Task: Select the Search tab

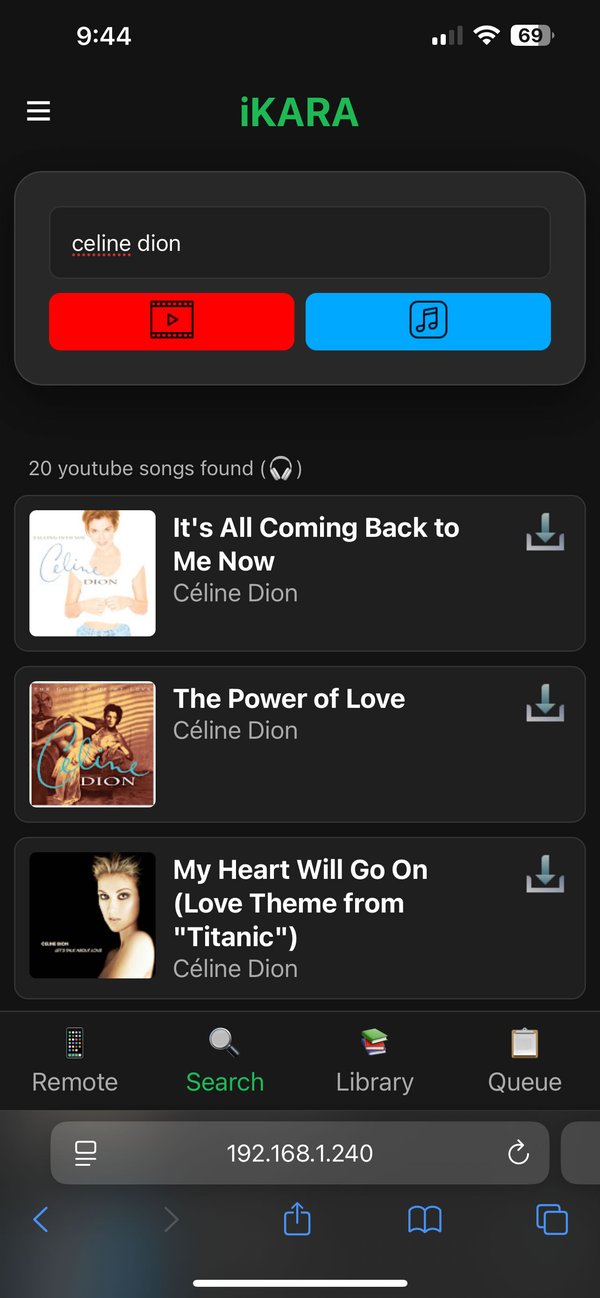Action: (225, 1061)
